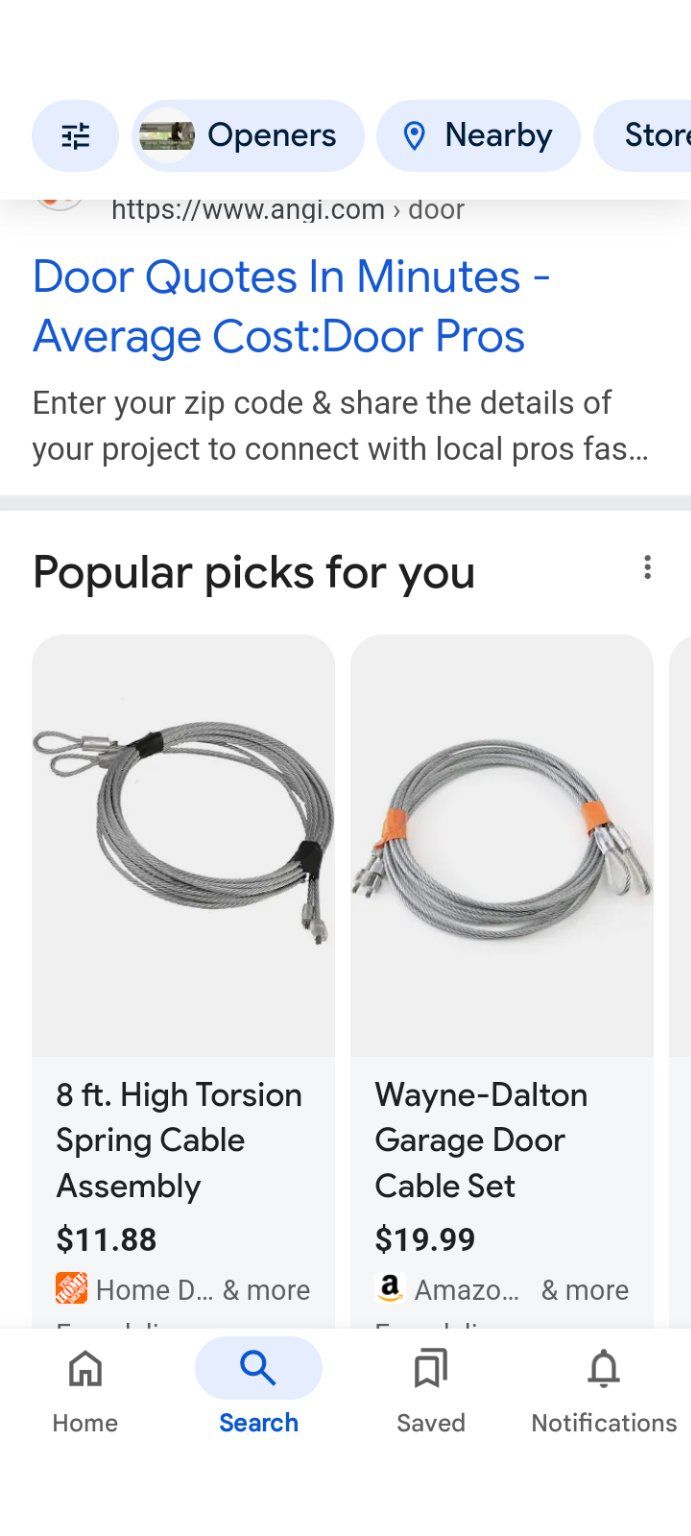View Wayne-Dalton Garage Door Cable Set
The width and height of the screenshot is (691, 1536).
coord(501,1139)
